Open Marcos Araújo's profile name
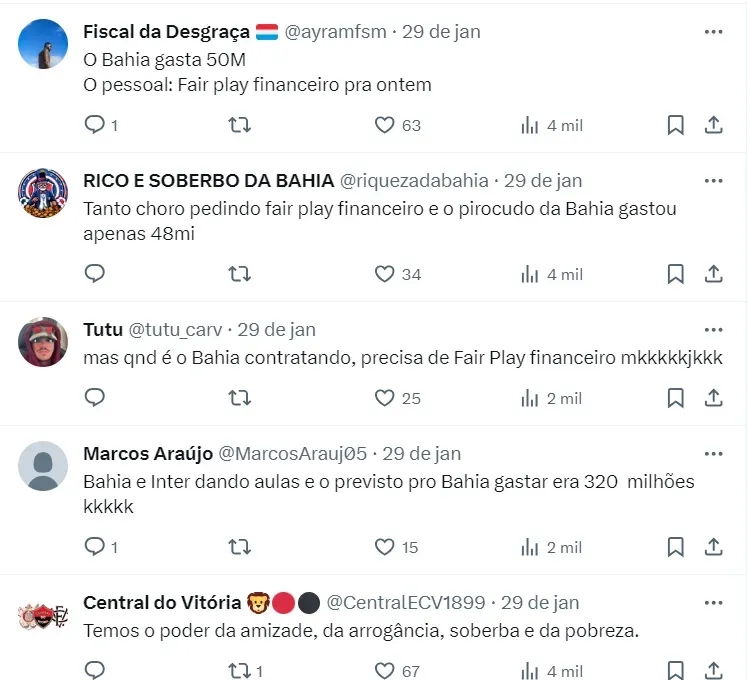This screenshot has width=748, height=680. click(147, 454)
